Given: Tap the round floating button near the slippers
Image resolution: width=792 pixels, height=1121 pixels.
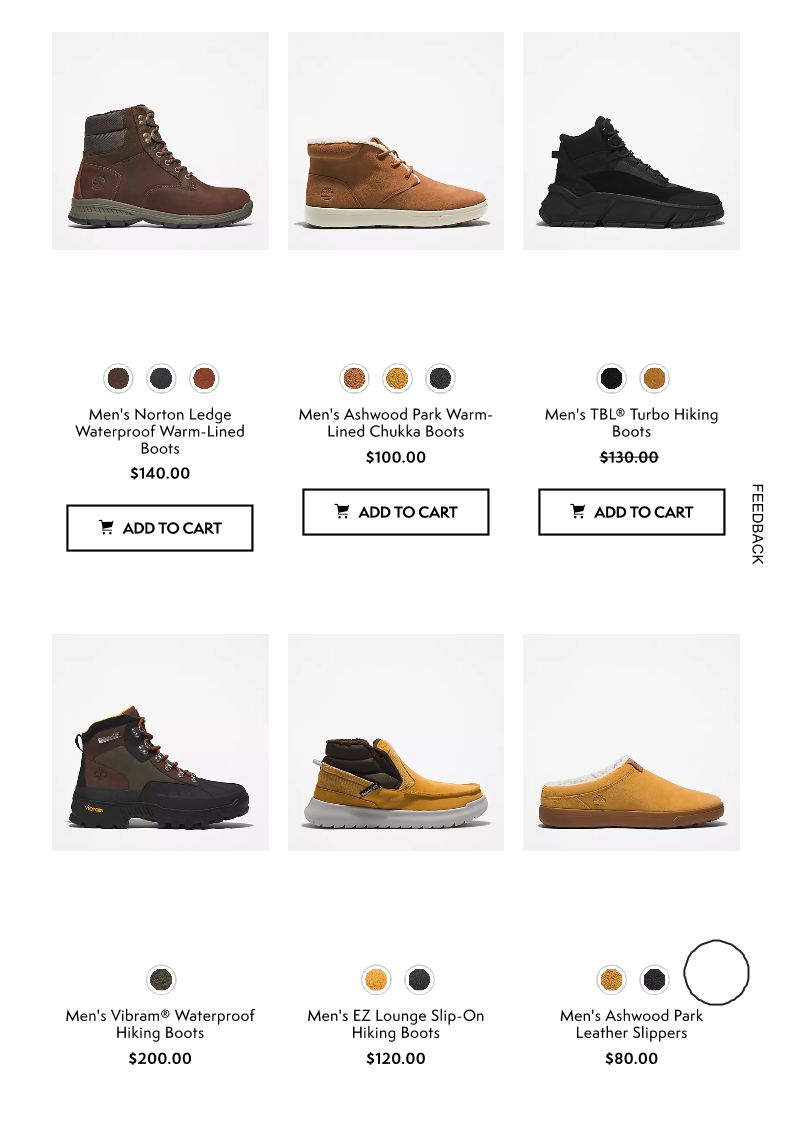Looking at the screenshot, I should pyautogui.click(x=716, y=972).
